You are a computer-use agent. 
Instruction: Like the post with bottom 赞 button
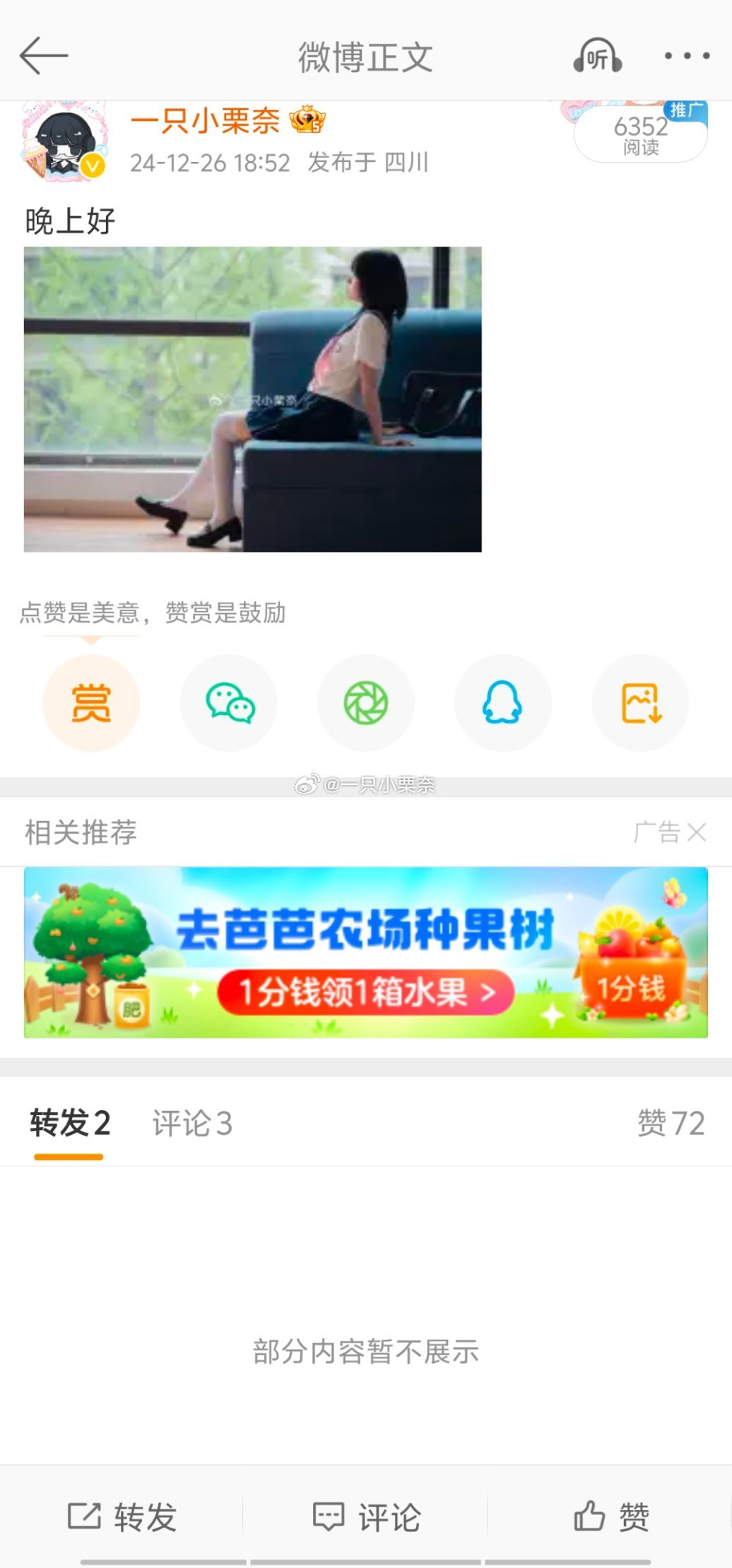(x=610, y=1516)
